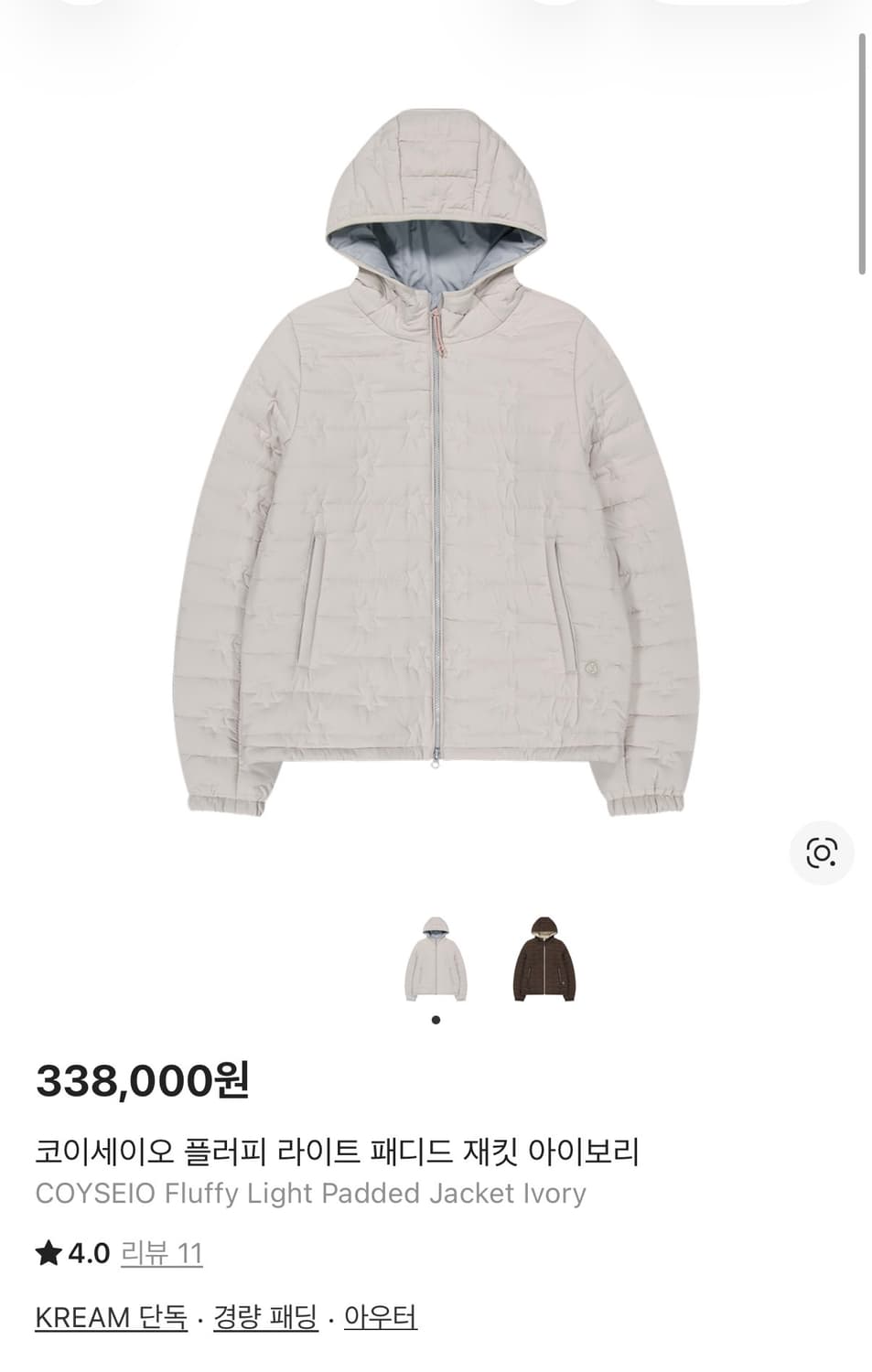Select the ivory jacket color thumbnail
The width and height of the screenshot is (872, 1372).
pyautogui.click(x=436, y=958)
